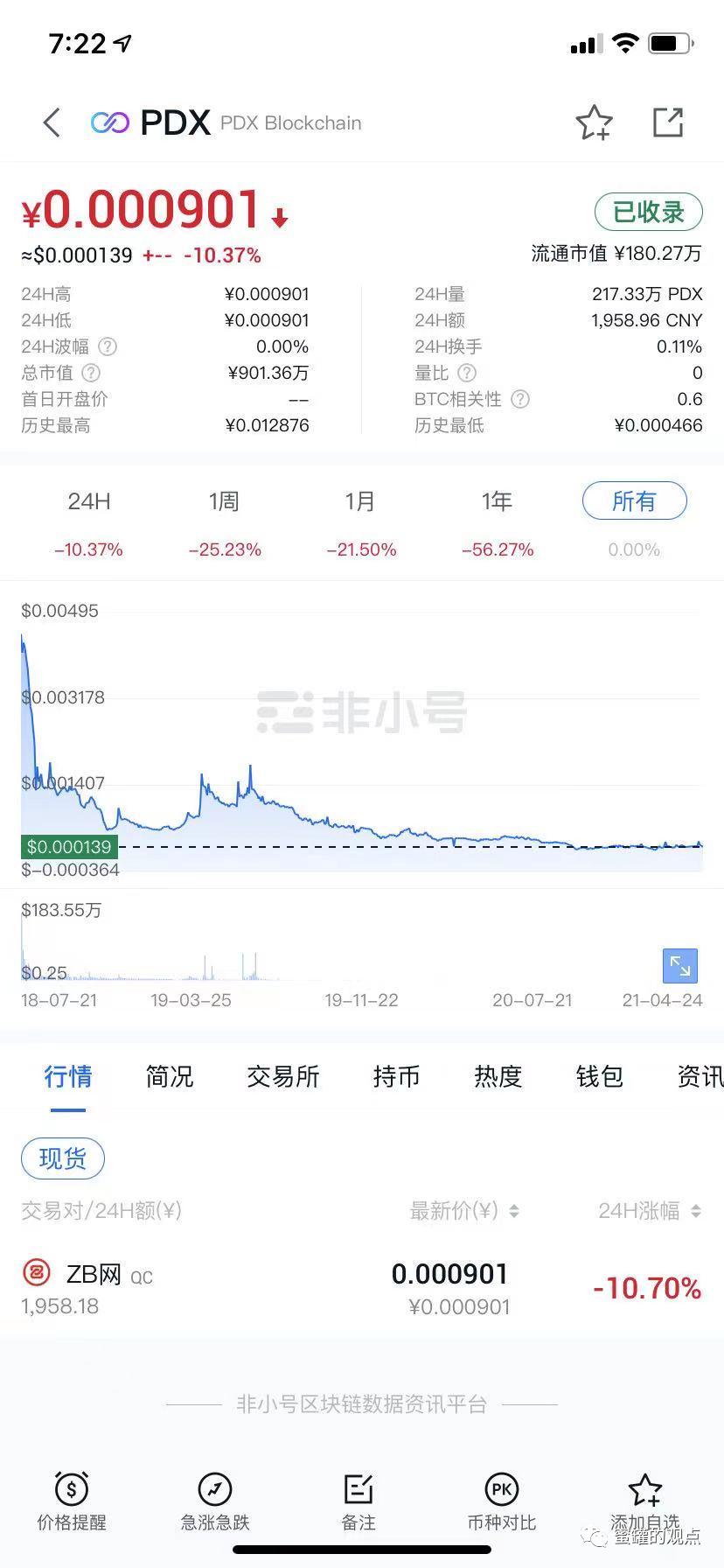This screenshot has height=1568, width=724.
Task: Tap the back arrow to leave PDX page
Action: pyautogui.click(x=51, y=122)
